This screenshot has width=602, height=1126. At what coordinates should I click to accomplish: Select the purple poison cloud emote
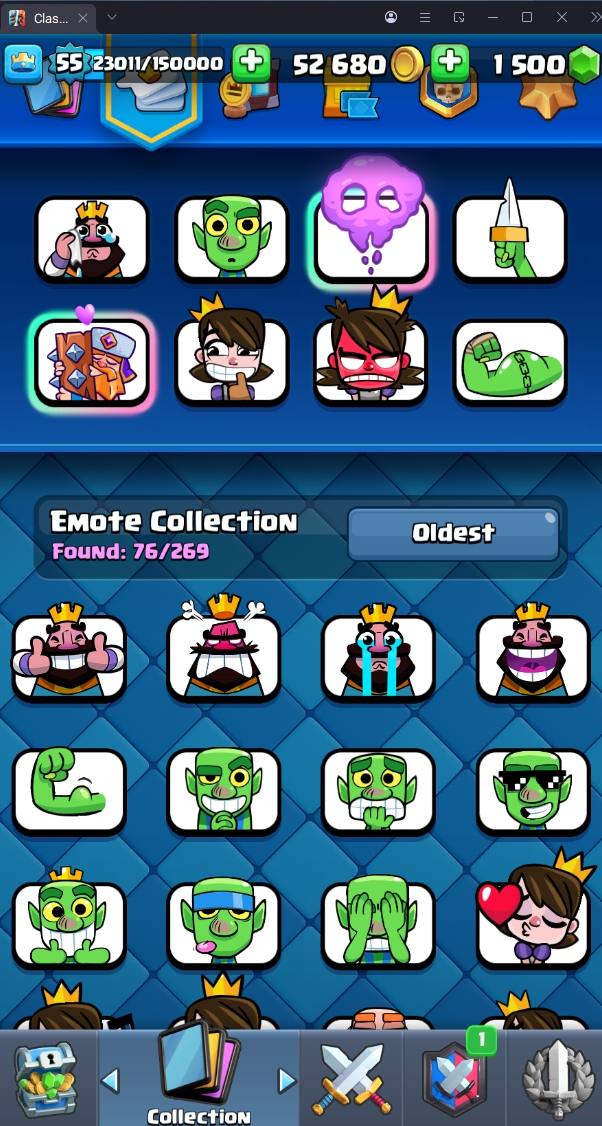(x=370, y=230)
